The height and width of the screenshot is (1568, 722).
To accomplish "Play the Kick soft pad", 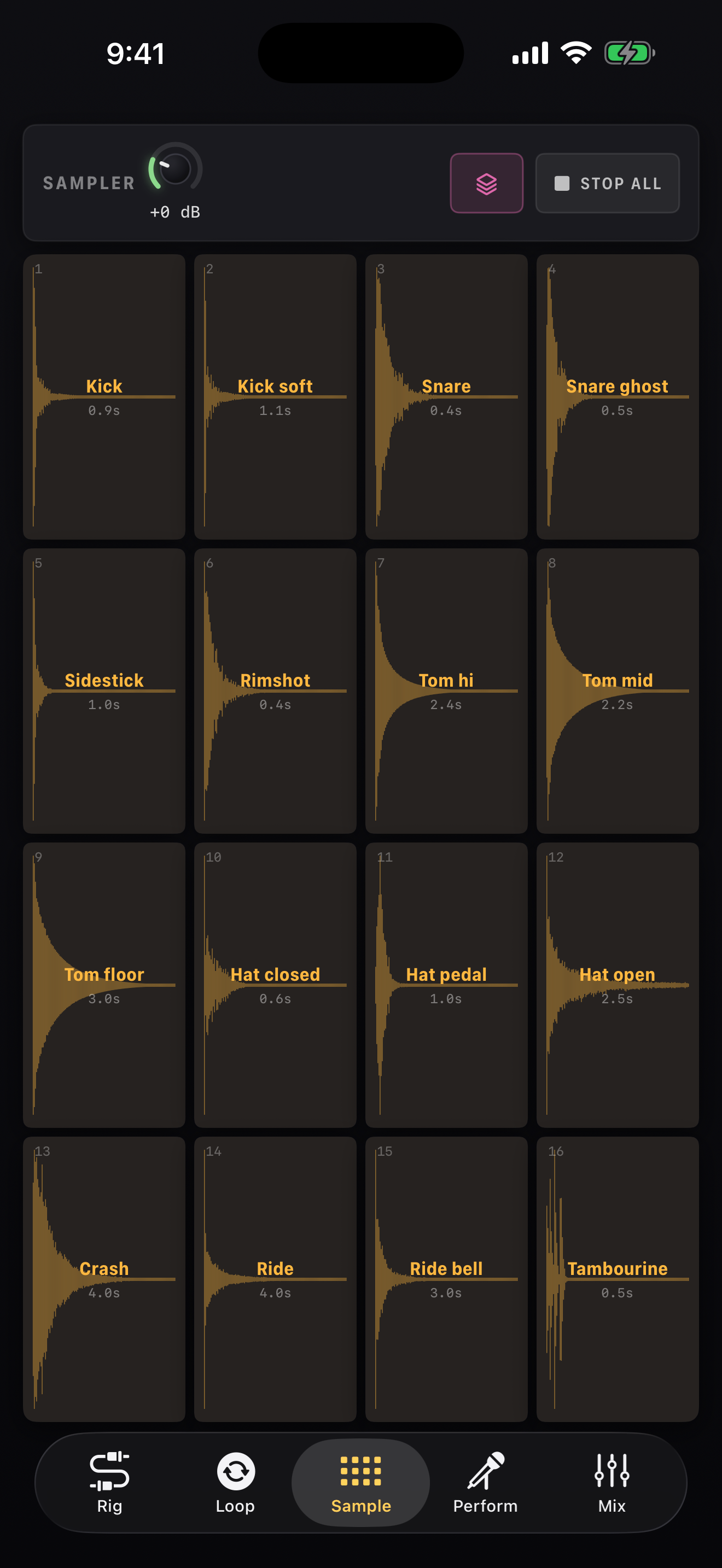I will [275, 397].
